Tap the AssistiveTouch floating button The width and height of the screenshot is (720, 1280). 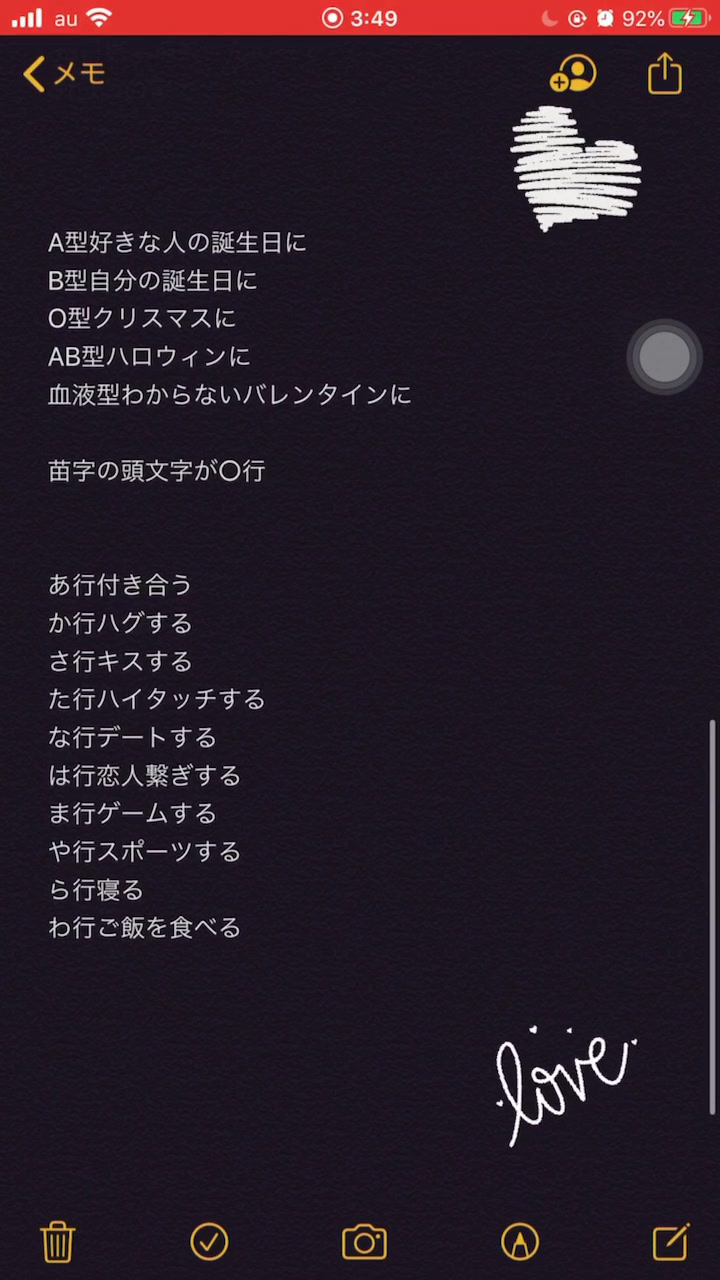point(664,357)
